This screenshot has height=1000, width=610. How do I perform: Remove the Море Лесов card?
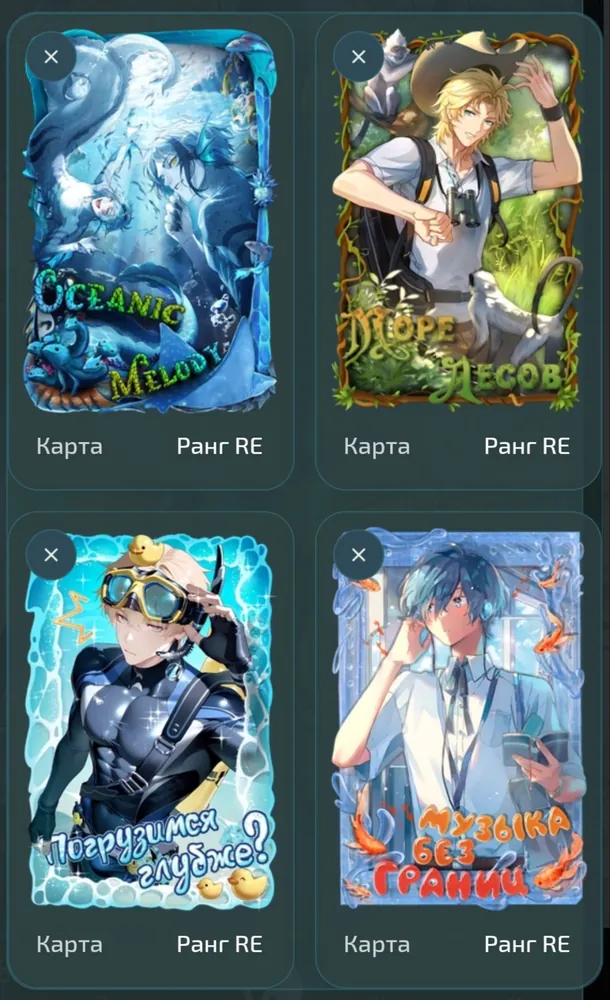click(359, 57)
